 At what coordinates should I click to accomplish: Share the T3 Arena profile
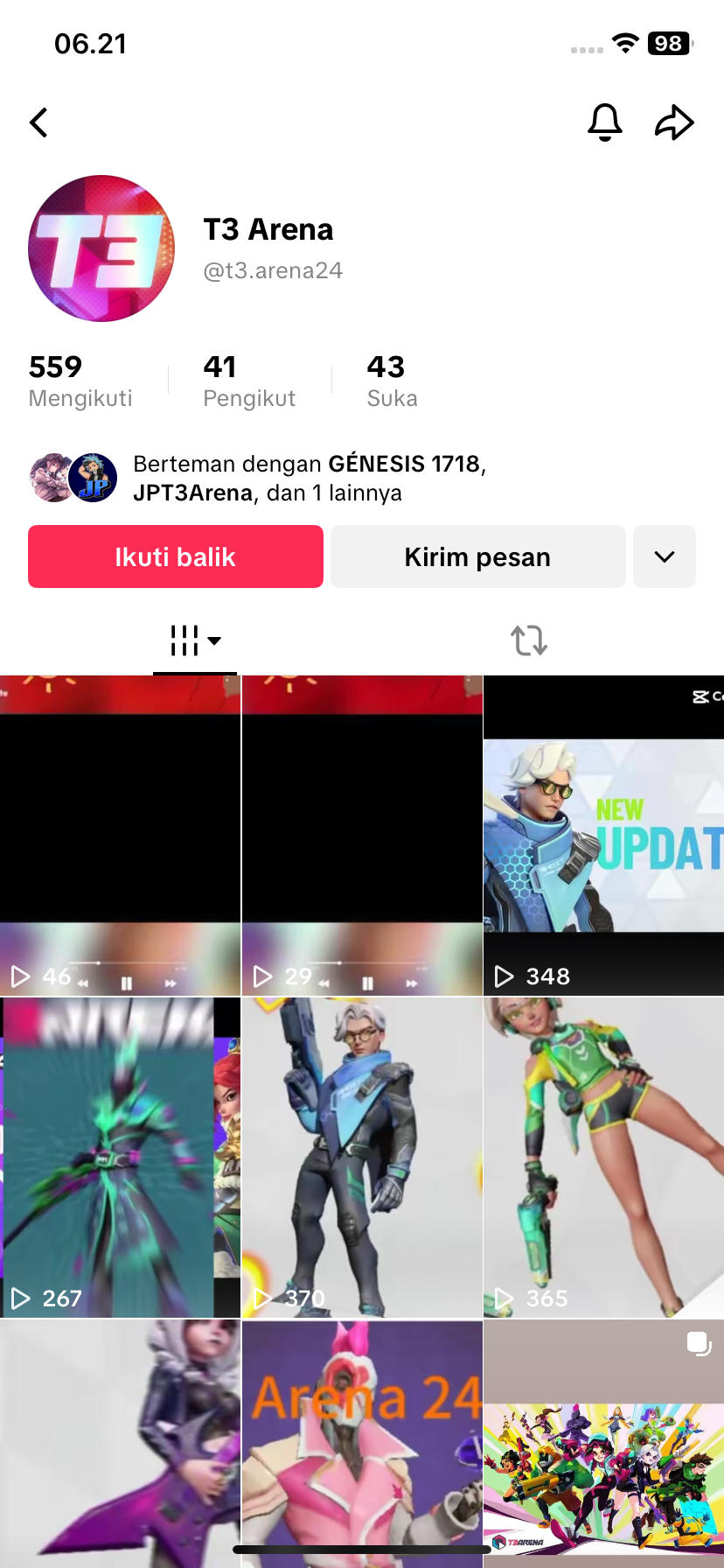click(x=674, y=122)
